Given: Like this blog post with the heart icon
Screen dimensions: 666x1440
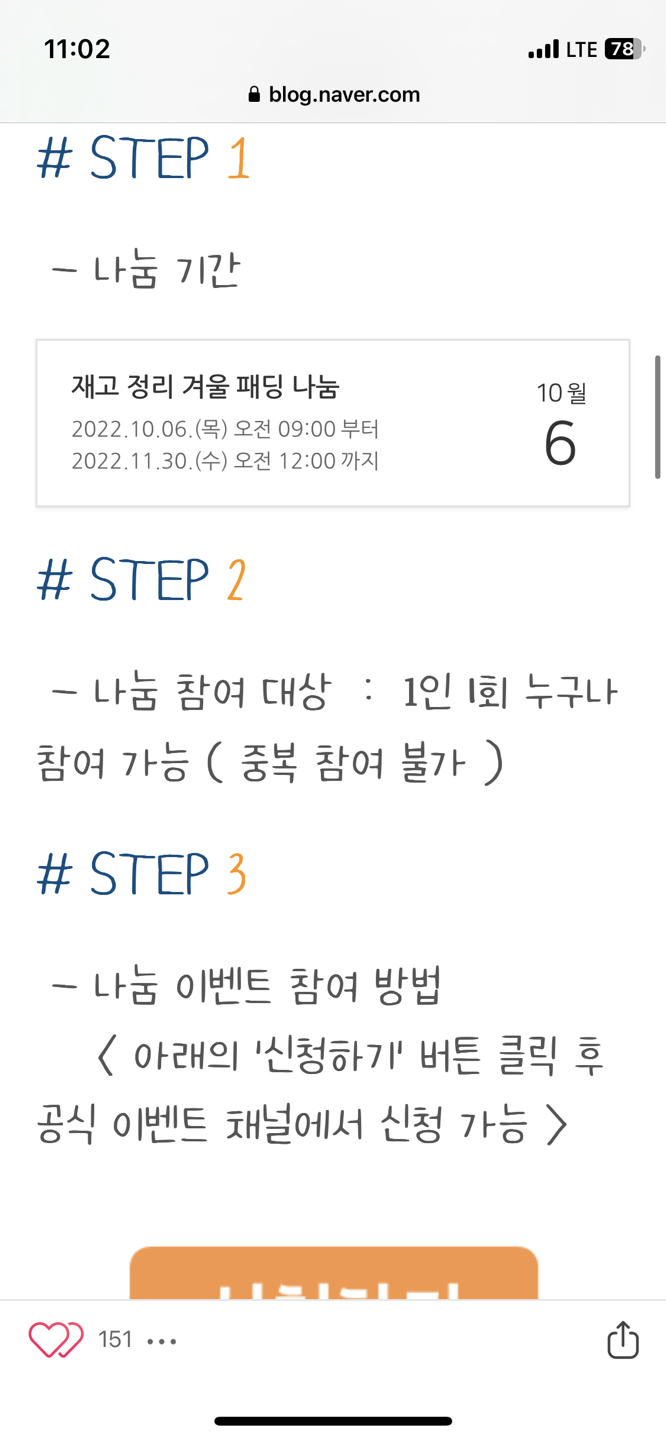Looking at the screenshot, I should [x=55, y=1339].
